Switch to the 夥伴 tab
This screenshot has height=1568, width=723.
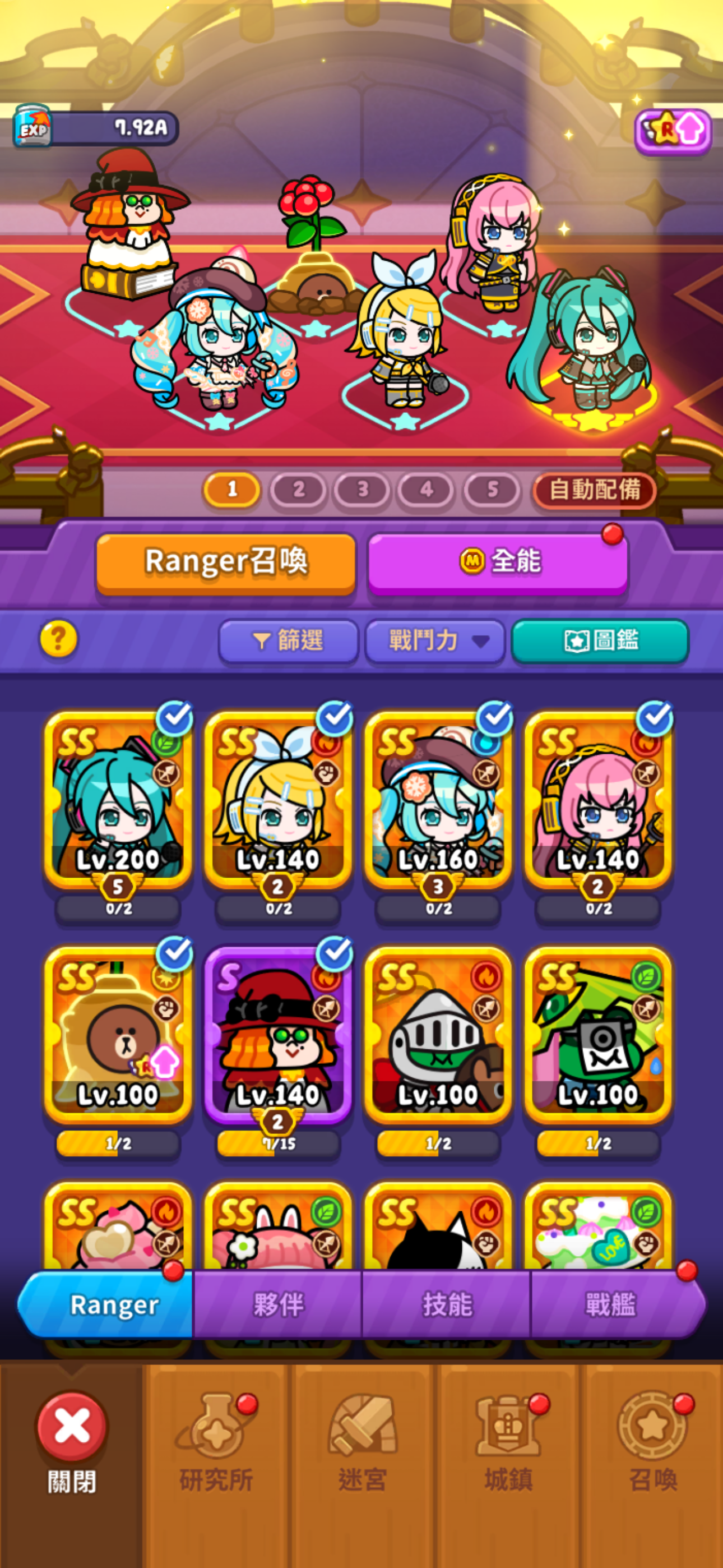(278, 1304)
